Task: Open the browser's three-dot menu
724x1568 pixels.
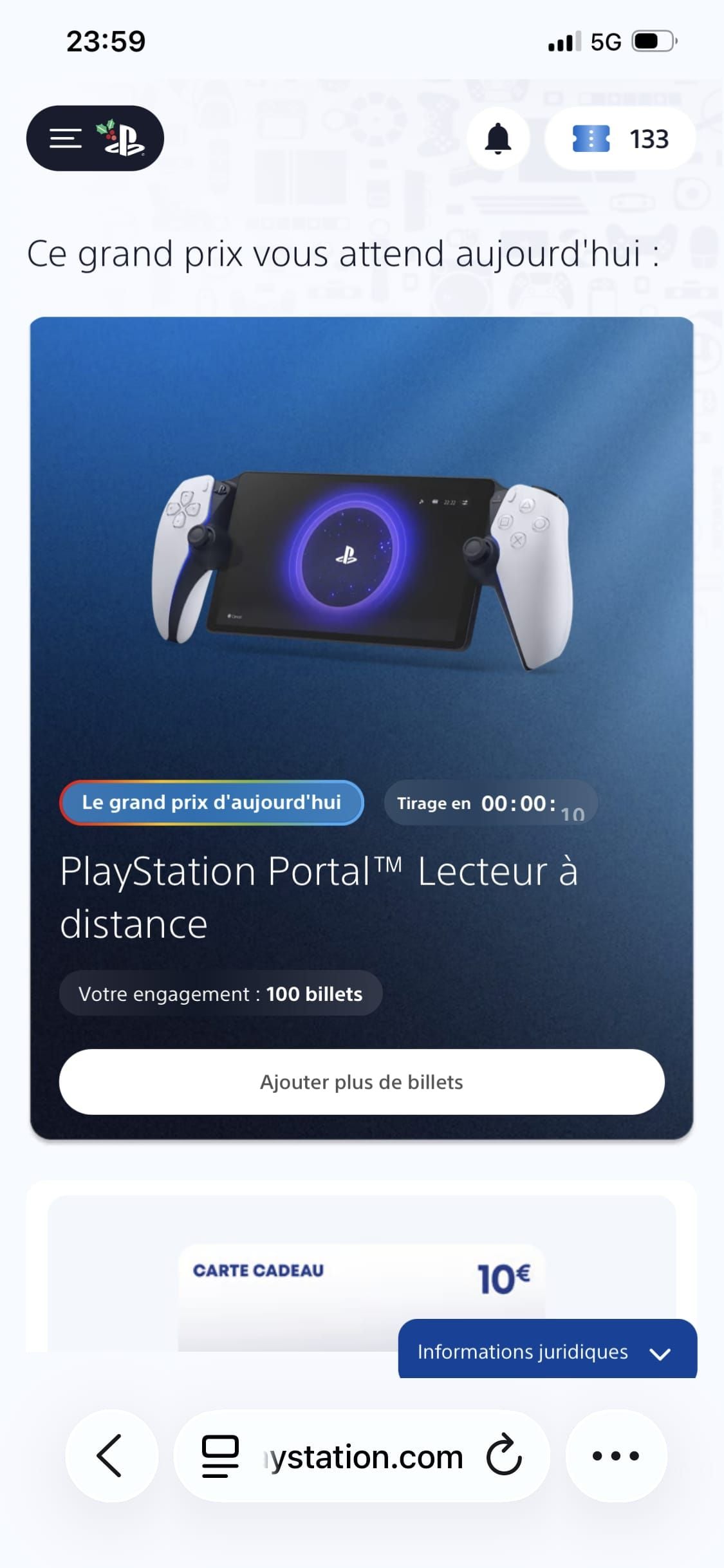Action: coord(616,1455)
